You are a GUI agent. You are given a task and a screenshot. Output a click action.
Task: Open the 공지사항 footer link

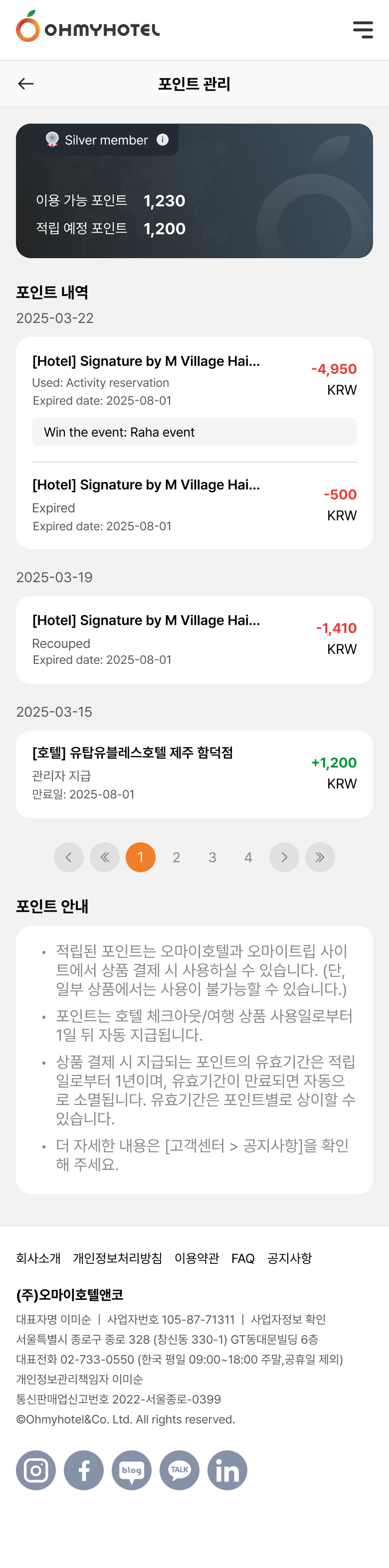click(x=290, y=1258)
